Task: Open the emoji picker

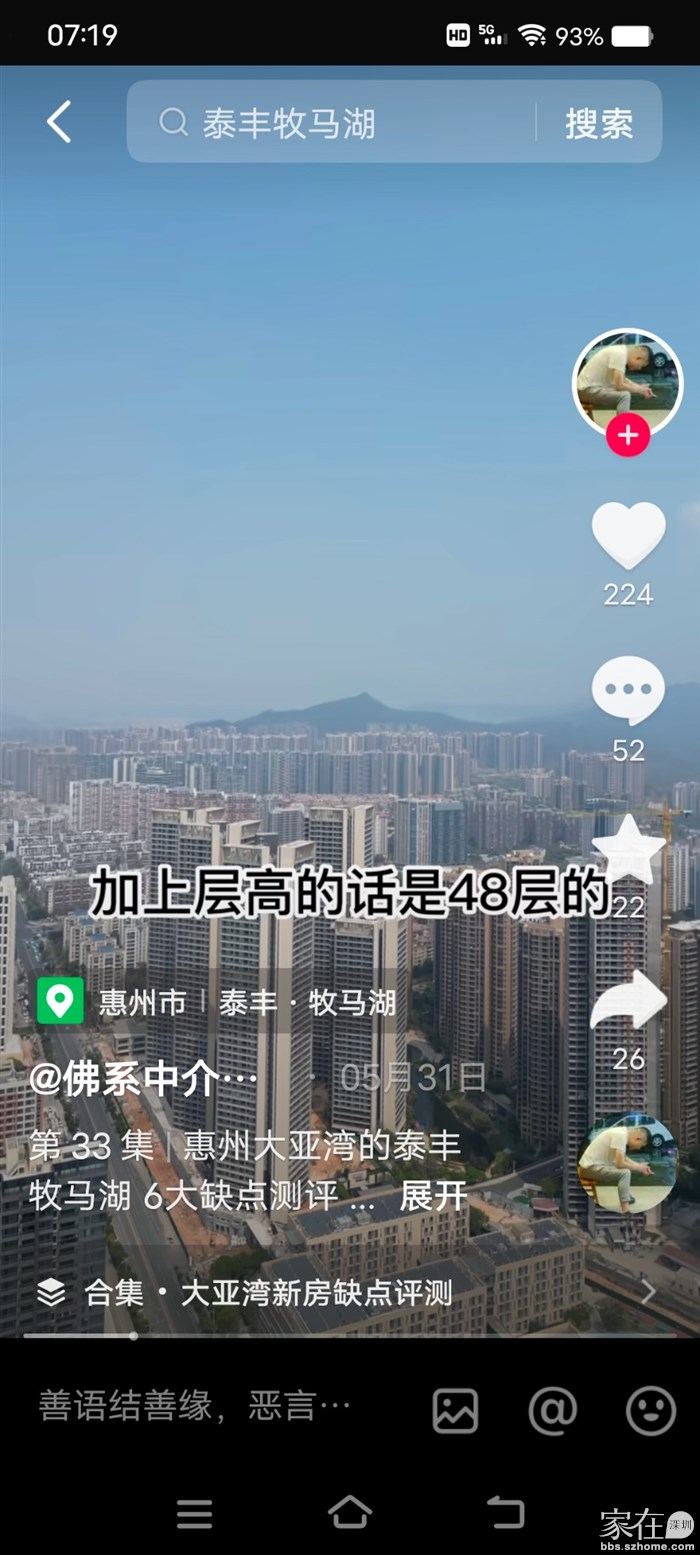Action: click(651, 1411)
